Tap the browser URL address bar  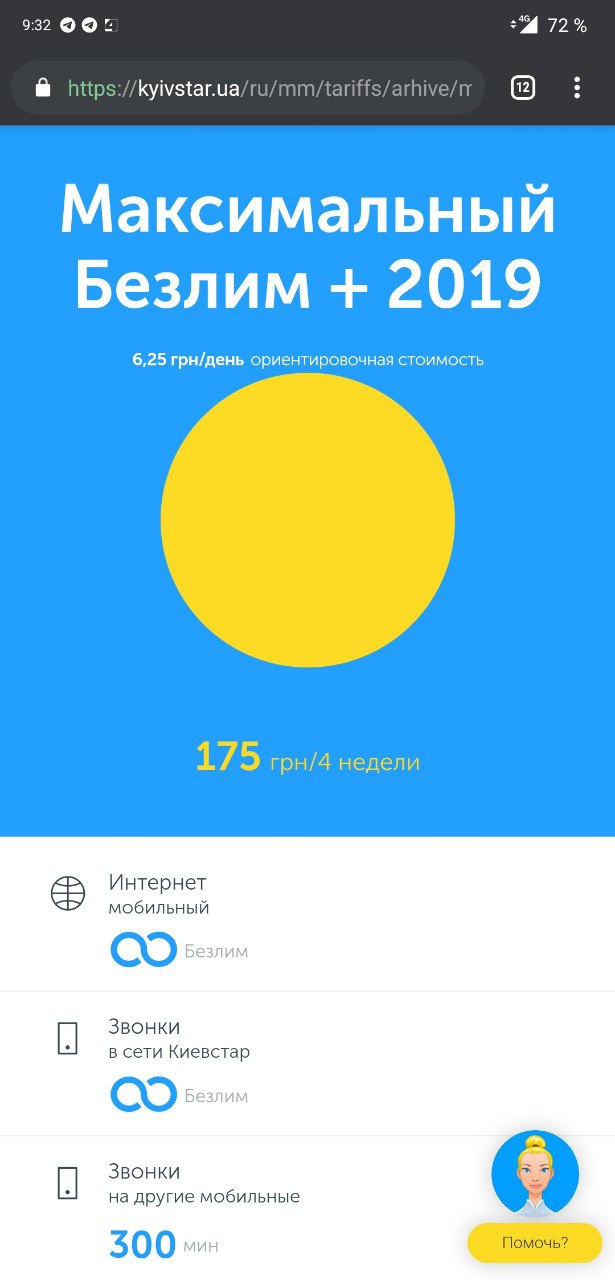[268, 88]
